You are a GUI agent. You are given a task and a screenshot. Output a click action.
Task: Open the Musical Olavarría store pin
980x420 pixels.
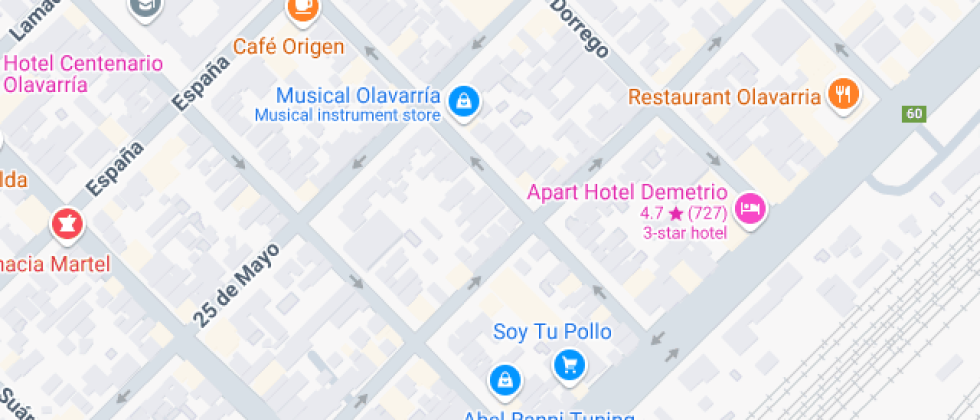click(x=463, y=100)
